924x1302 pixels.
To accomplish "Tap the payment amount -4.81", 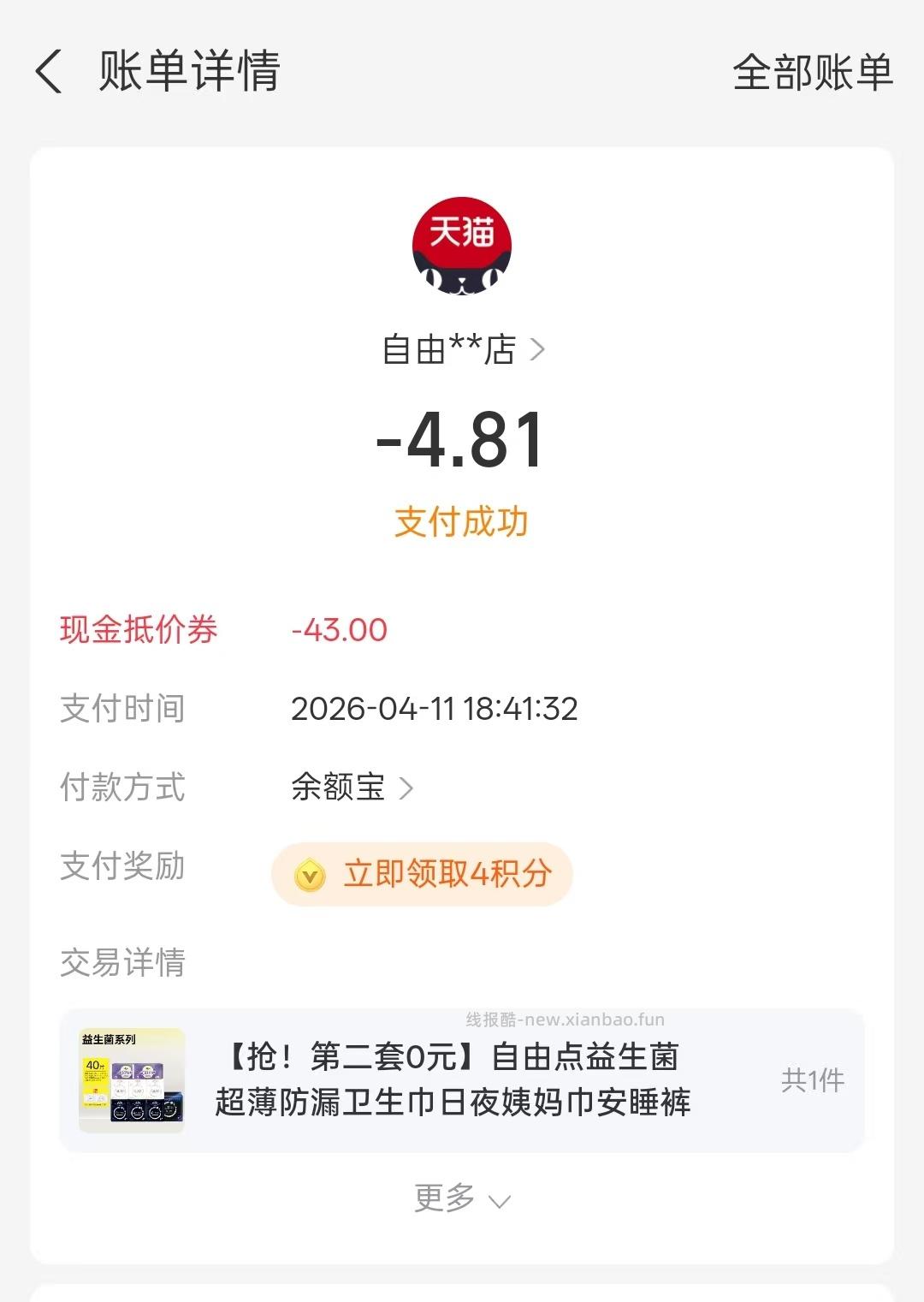I will [462, 442].
